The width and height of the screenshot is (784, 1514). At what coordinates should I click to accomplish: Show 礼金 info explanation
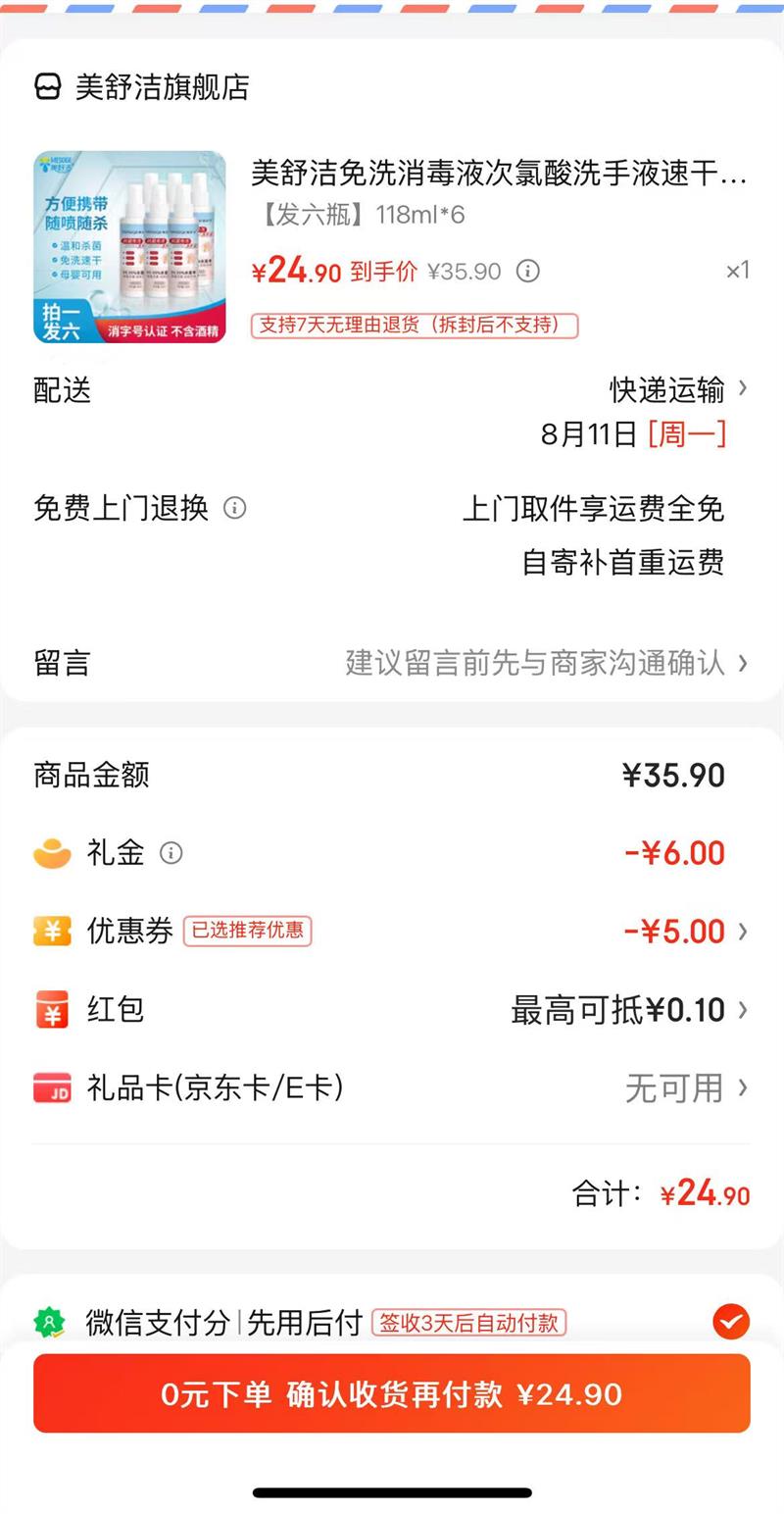pos(171,853)
